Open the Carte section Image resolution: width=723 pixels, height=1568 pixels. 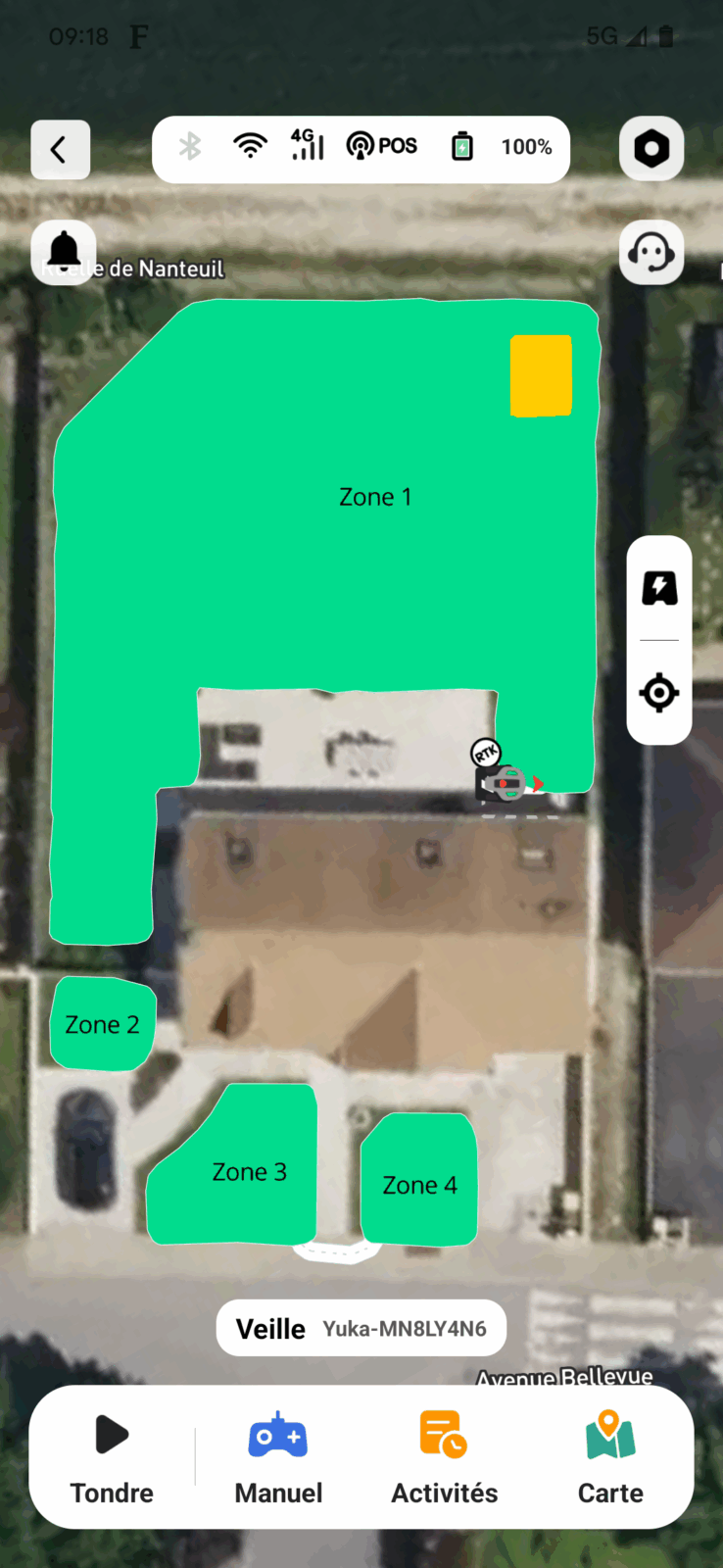(x=610, y=1457)
